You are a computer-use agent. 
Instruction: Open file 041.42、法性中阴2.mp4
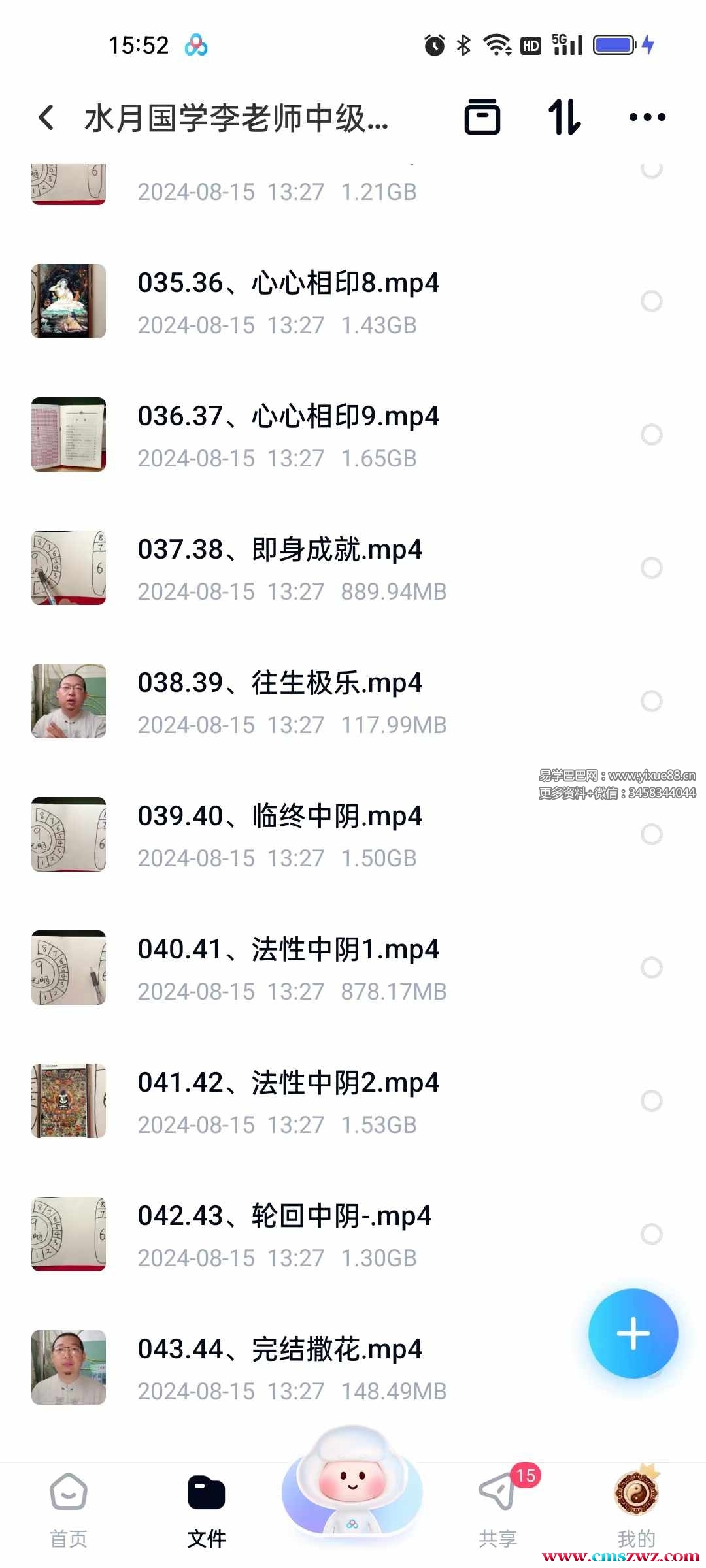pyautogui.click(x=288, y=1101)
